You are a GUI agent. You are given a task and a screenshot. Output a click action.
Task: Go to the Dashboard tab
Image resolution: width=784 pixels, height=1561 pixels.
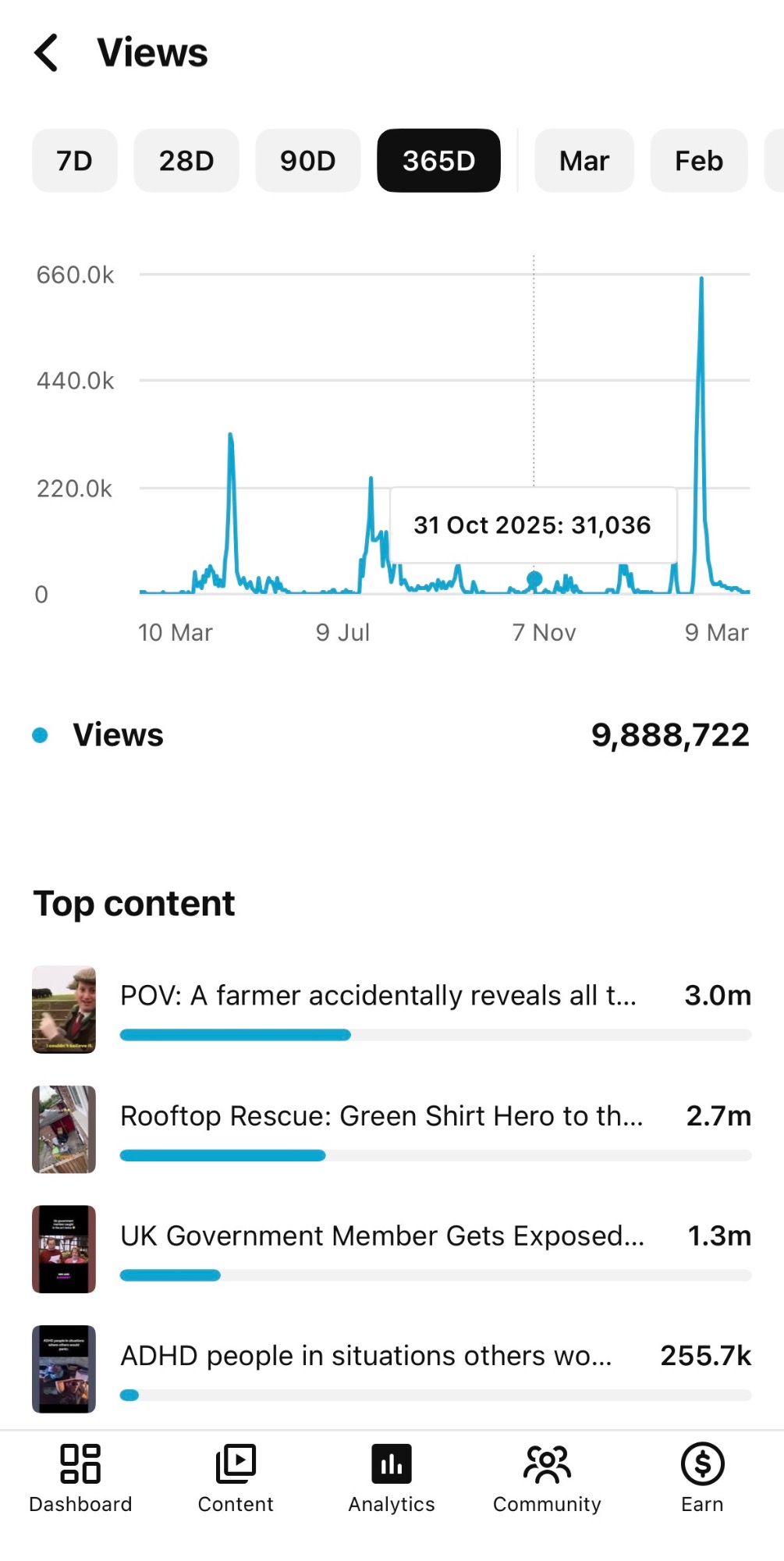click(x=80, y=1477)
